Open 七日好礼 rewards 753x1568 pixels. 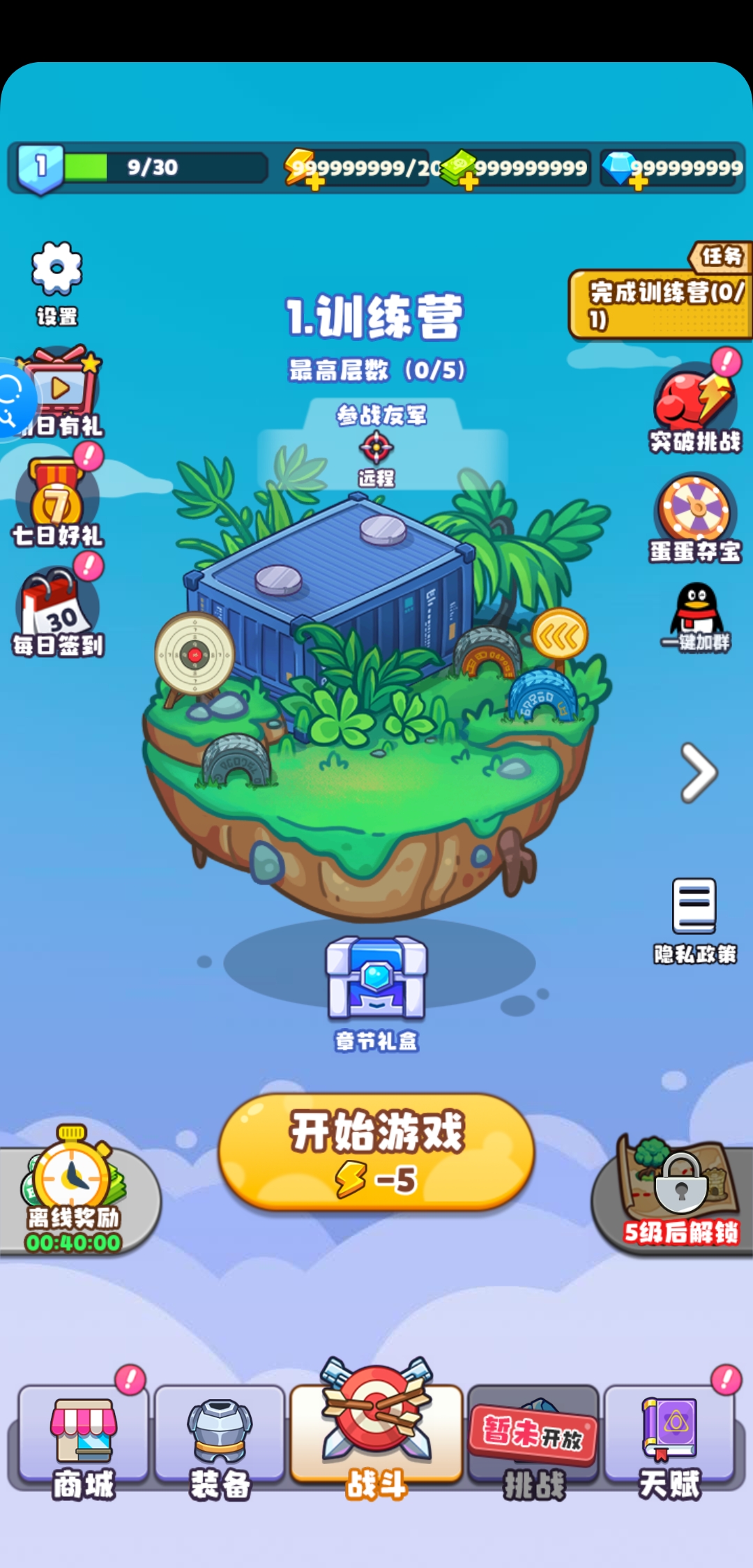(59, 497)
